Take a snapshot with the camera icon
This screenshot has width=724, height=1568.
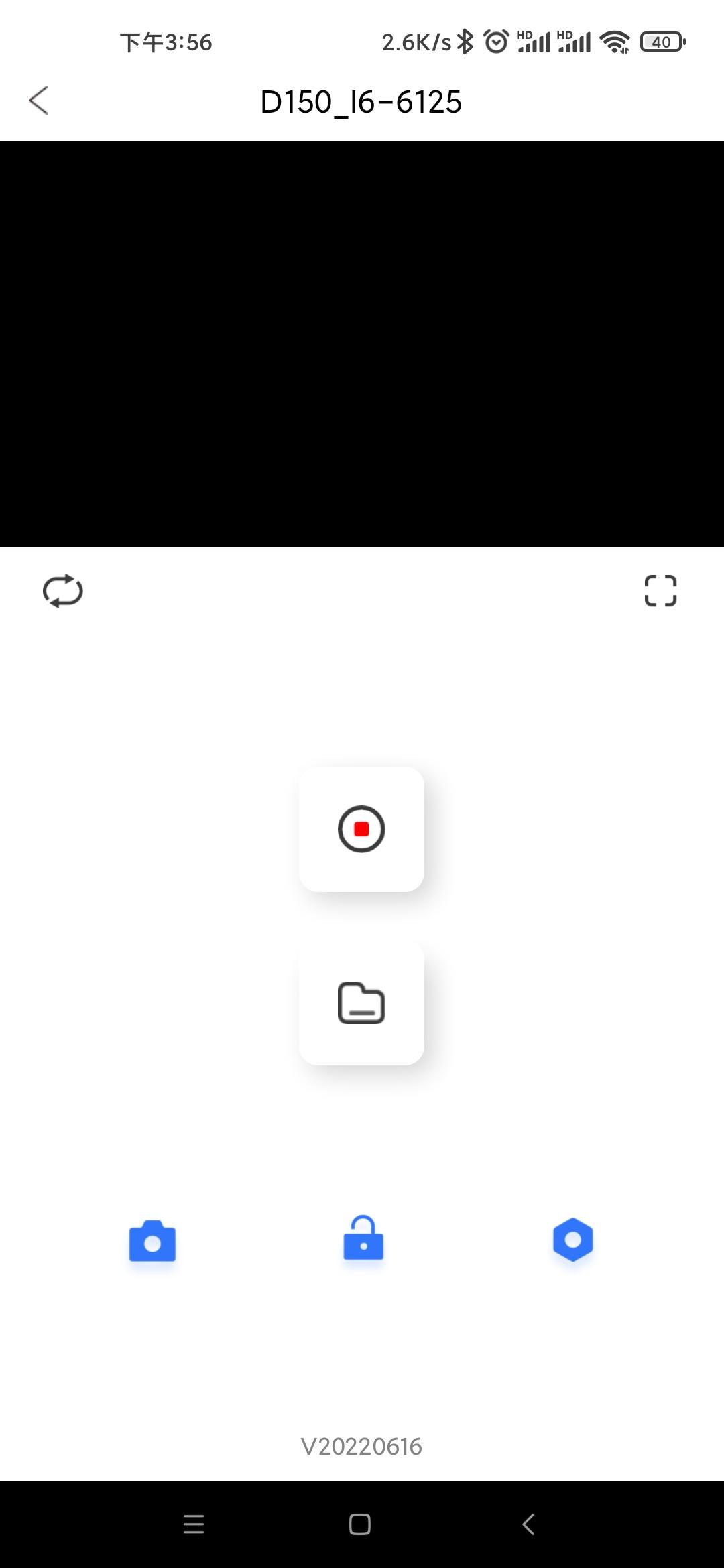pyautogui.click(x=152, y=1240)
